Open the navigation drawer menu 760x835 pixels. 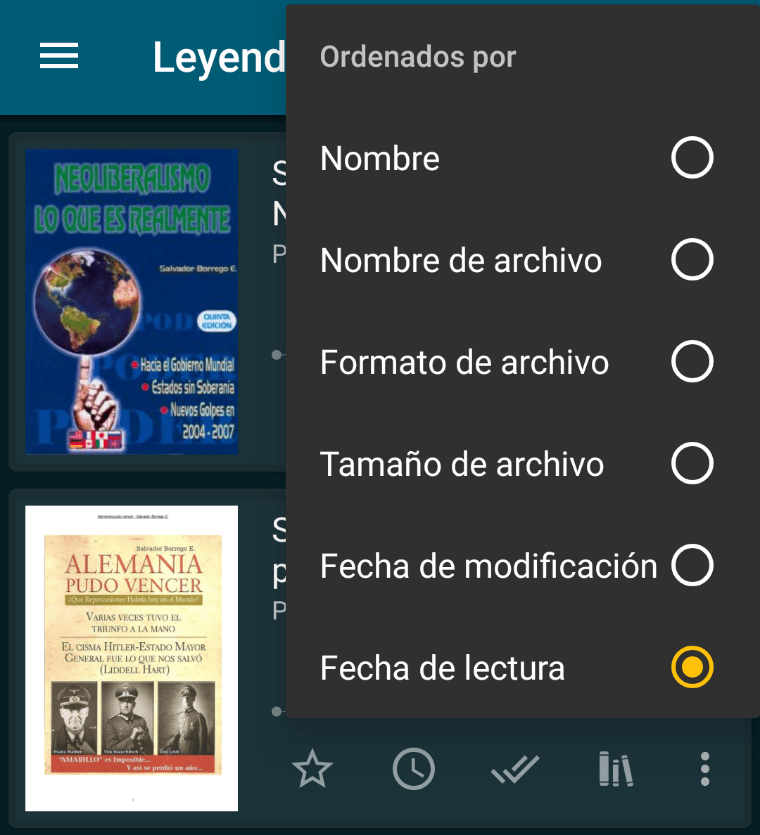coord(58,56)
